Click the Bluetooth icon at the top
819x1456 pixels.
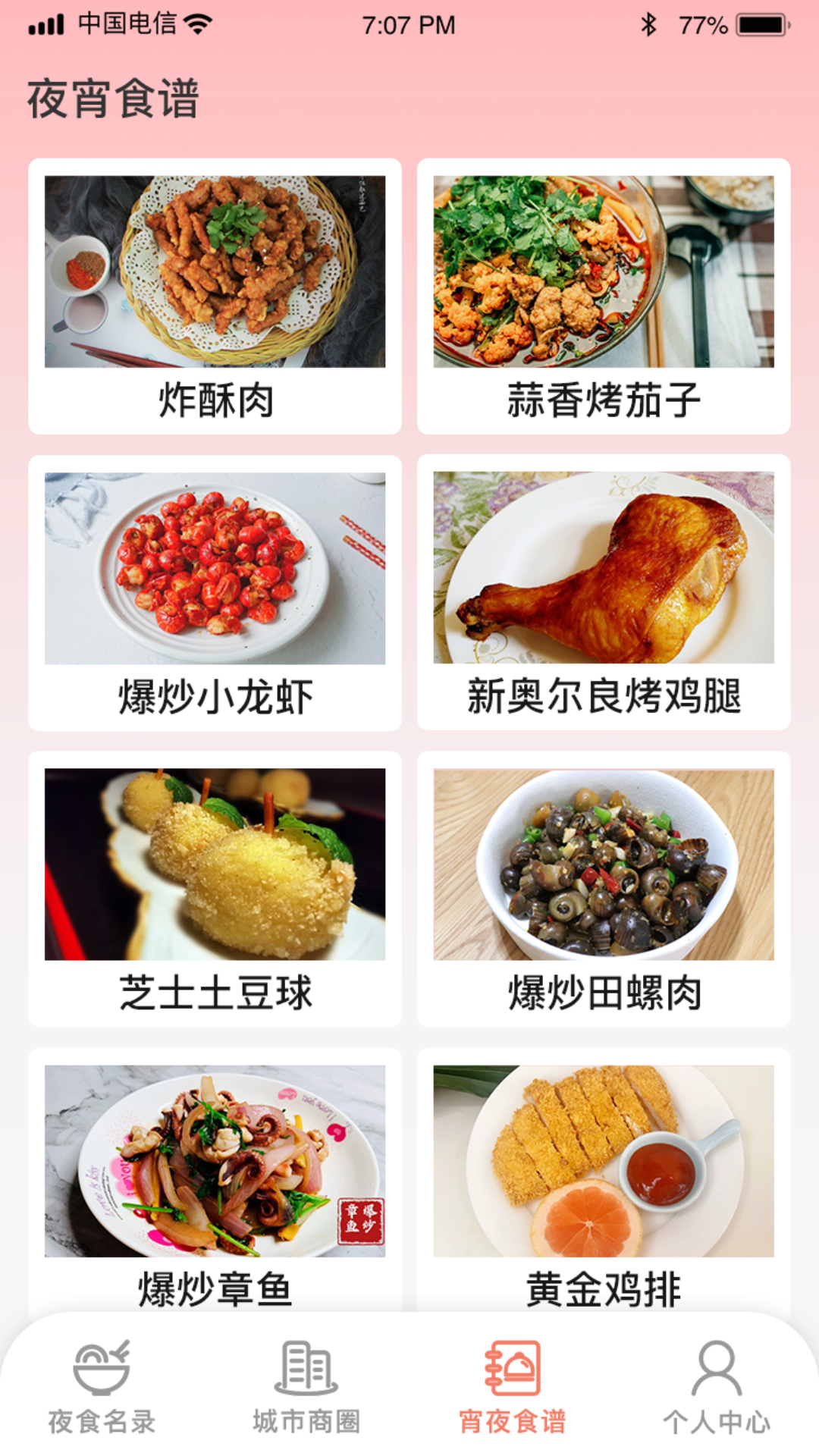(x=648, y=24)
